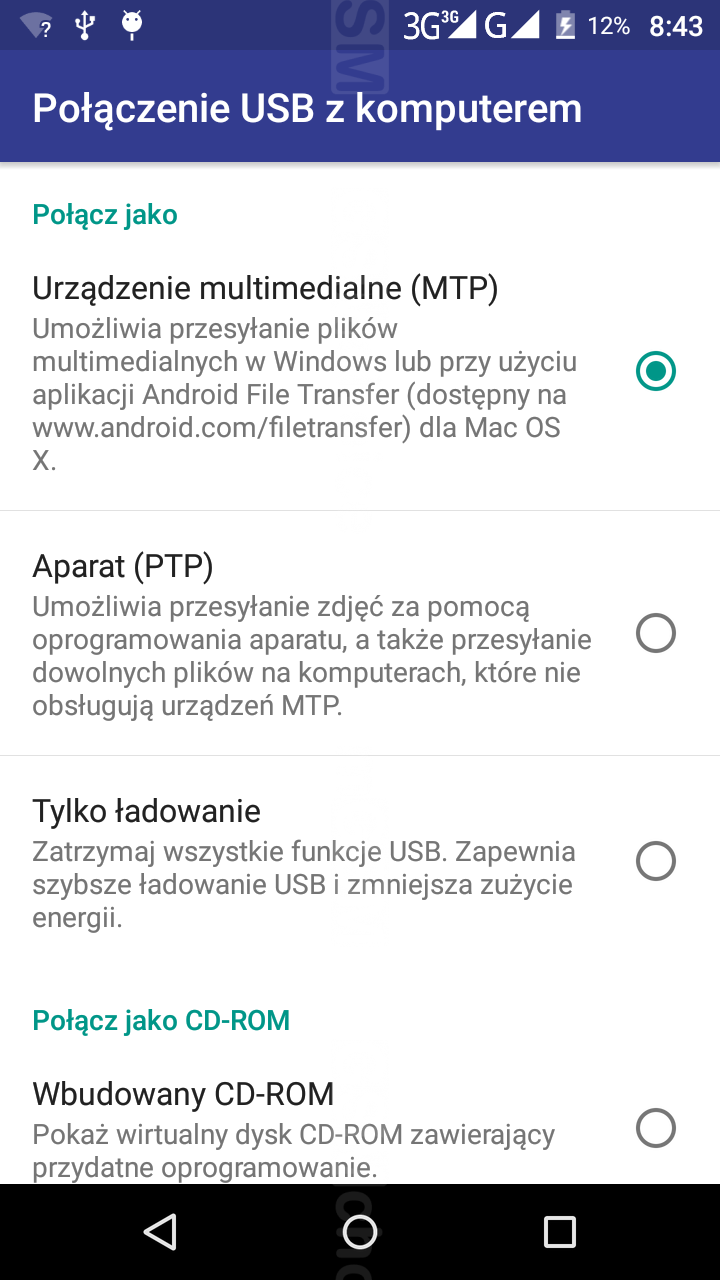Image resolution: width=720 pixels, height=1280 pixels.
Task: Open recent apps overview
Action: click(x=560, y=1232)
